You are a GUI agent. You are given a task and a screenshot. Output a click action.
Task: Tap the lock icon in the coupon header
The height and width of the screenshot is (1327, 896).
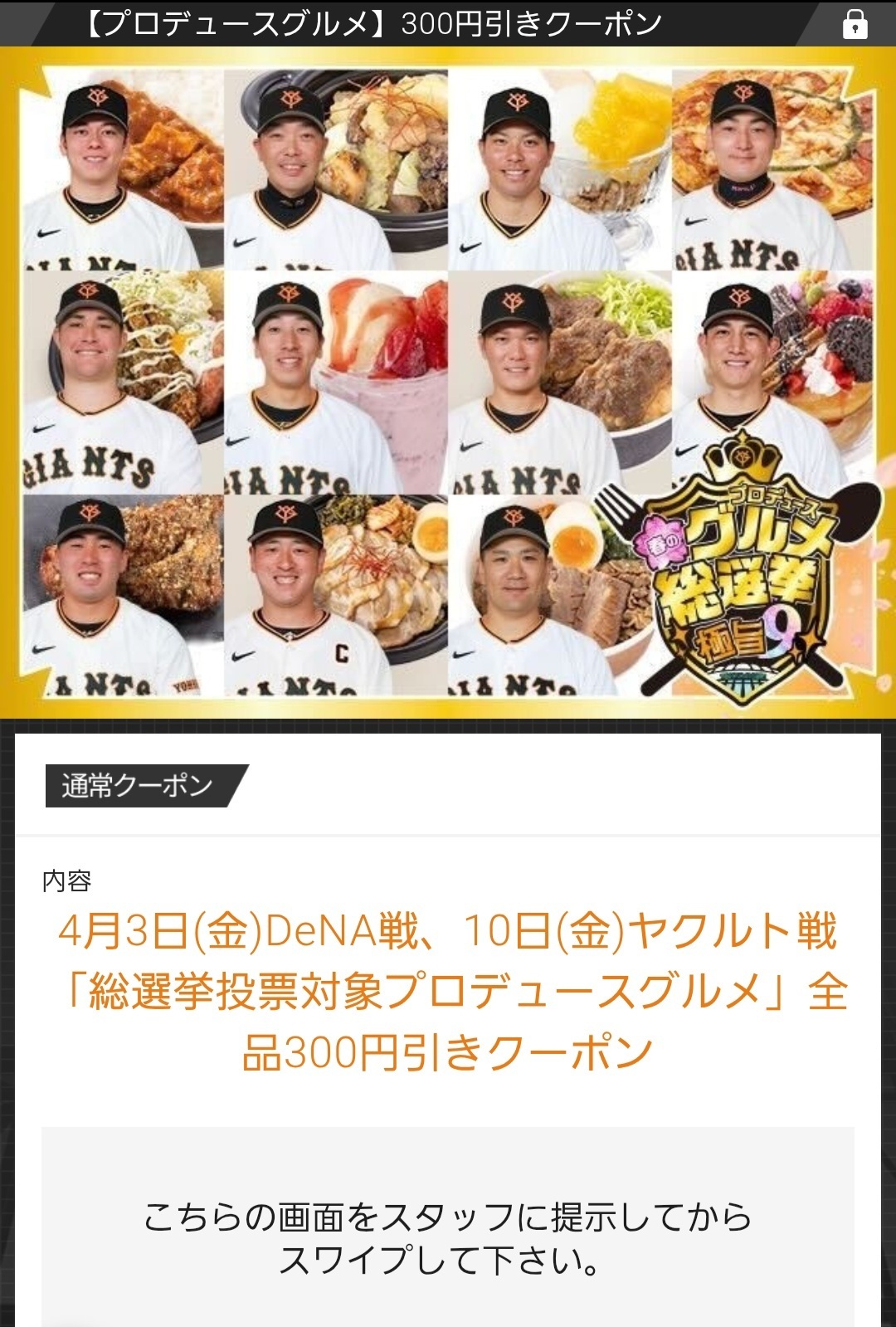pyautogui.click(x=855, y=24)
